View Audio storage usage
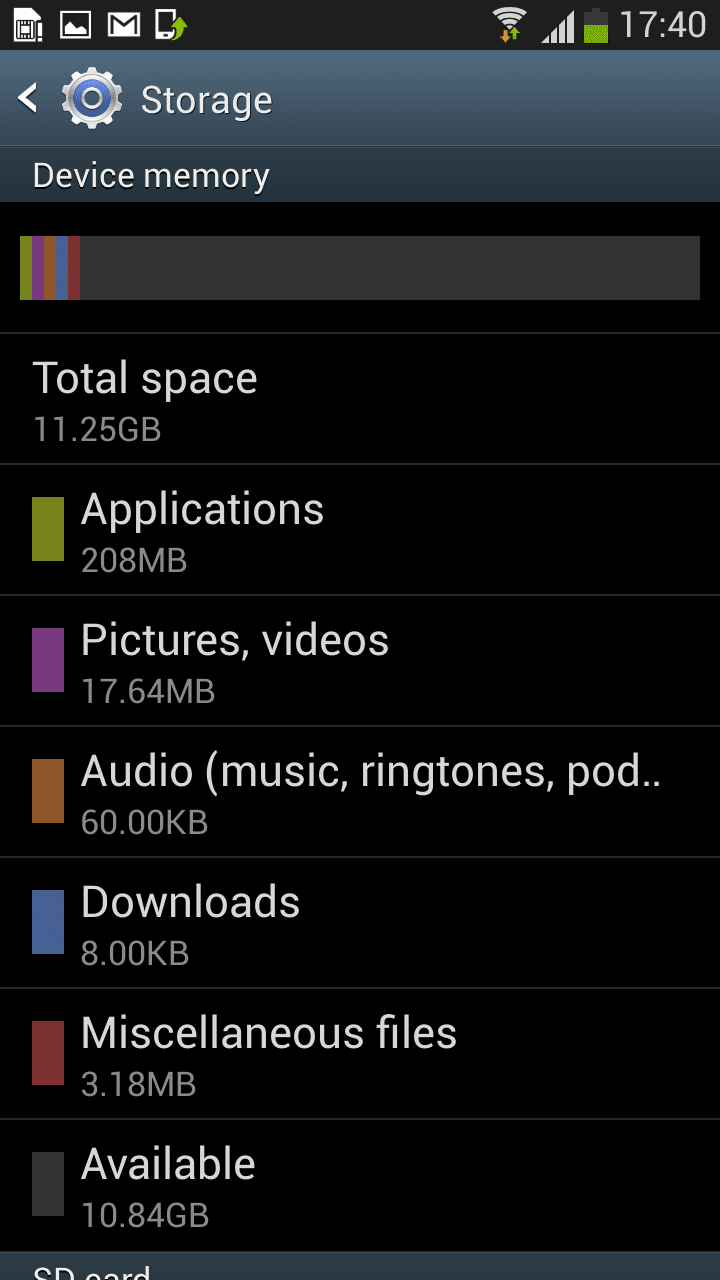 (x=360, y=792)
